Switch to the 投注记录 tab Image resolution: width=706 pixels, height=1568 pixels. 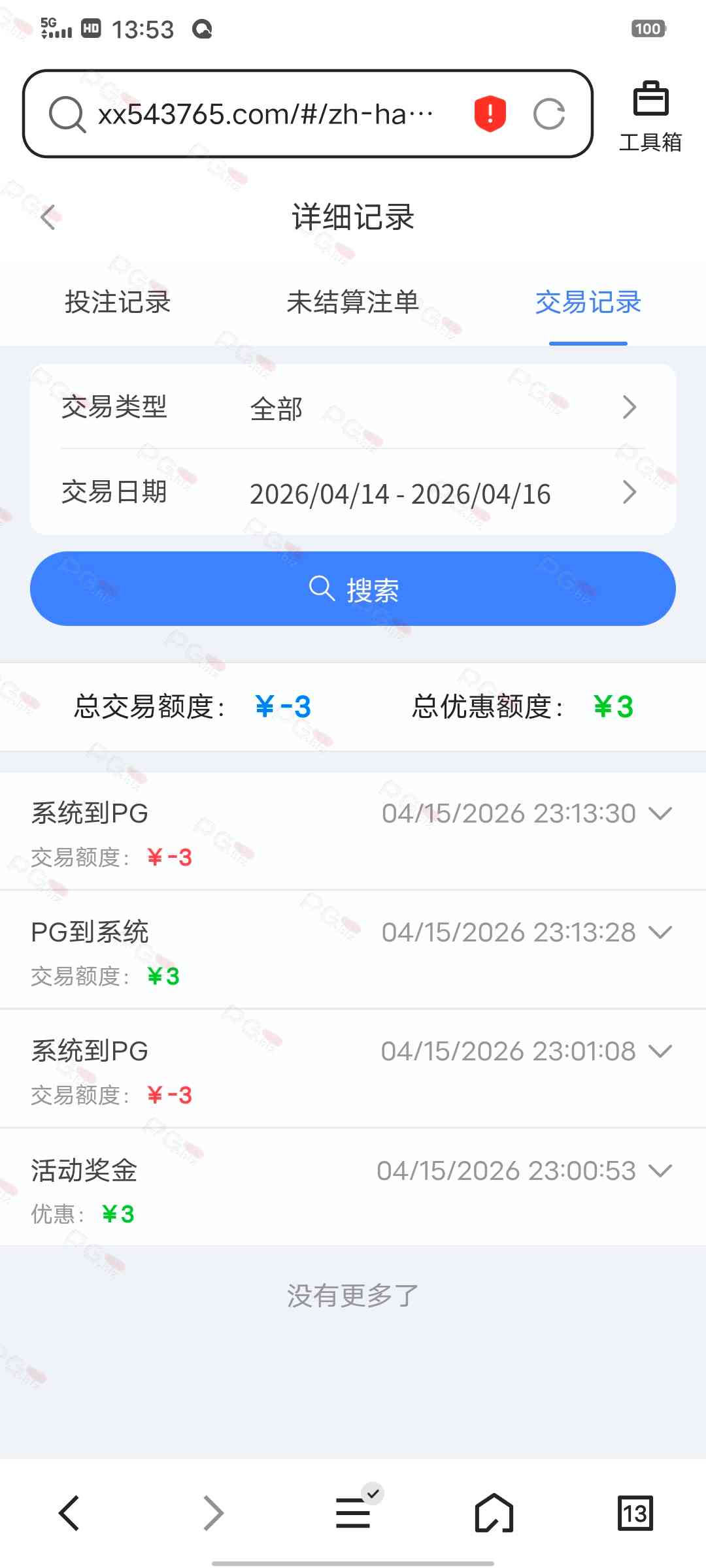pos(118,302)
